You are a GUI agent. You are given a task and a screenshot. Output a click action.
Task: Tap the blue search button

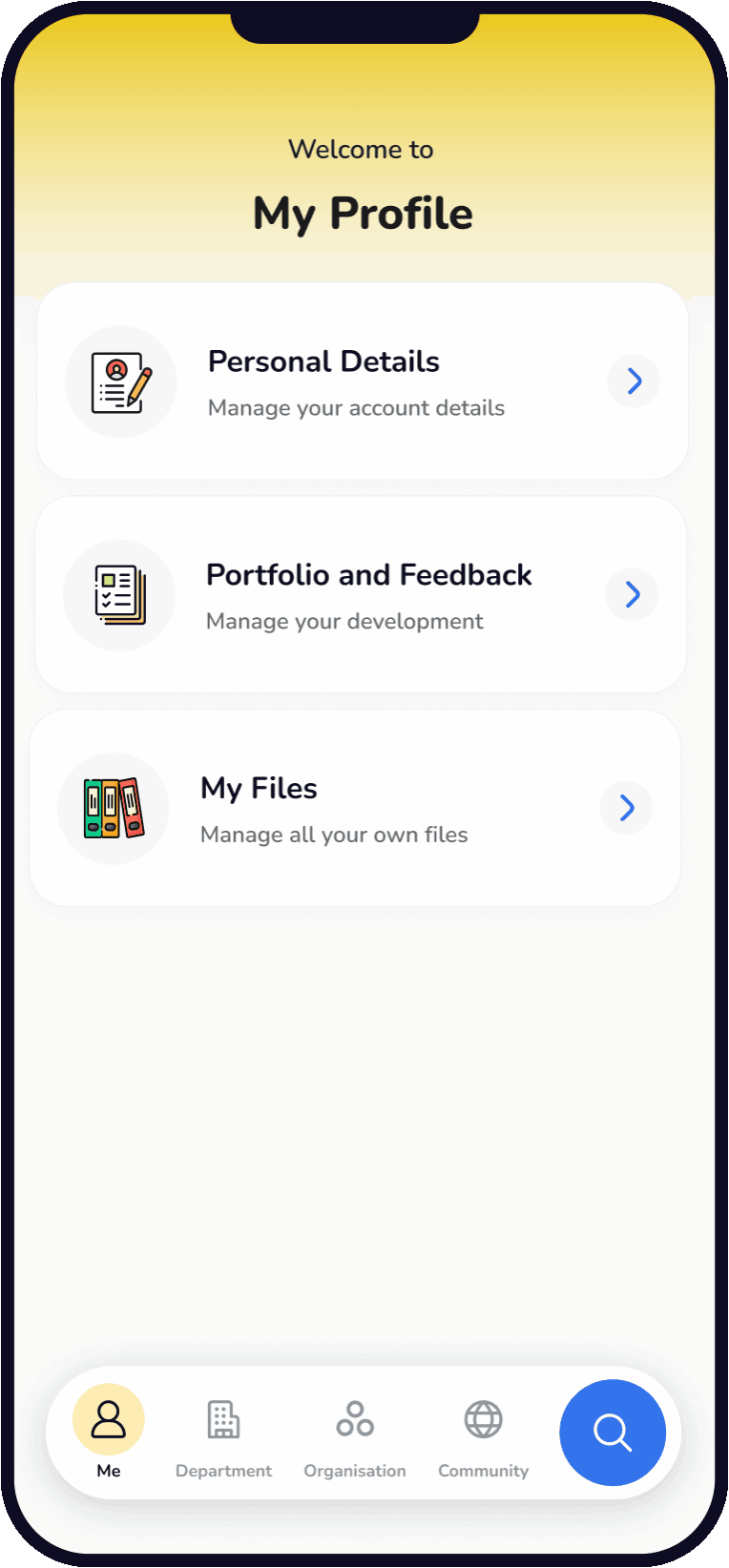pyautogui.click(x=612, y=1433)
